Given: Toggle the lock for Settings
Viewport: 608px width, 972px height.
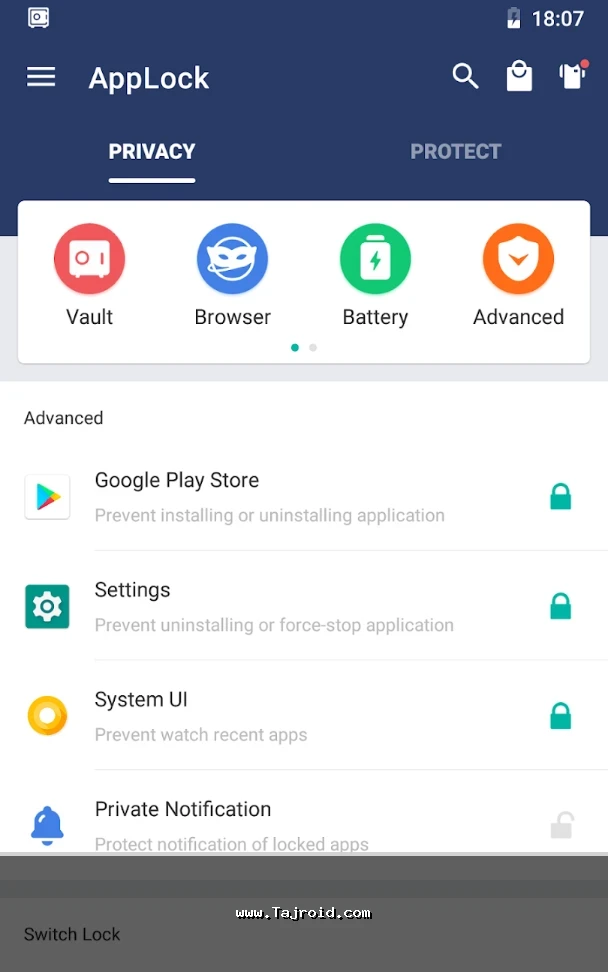Looking at the screenshot, I should click(x=560, y=606).
